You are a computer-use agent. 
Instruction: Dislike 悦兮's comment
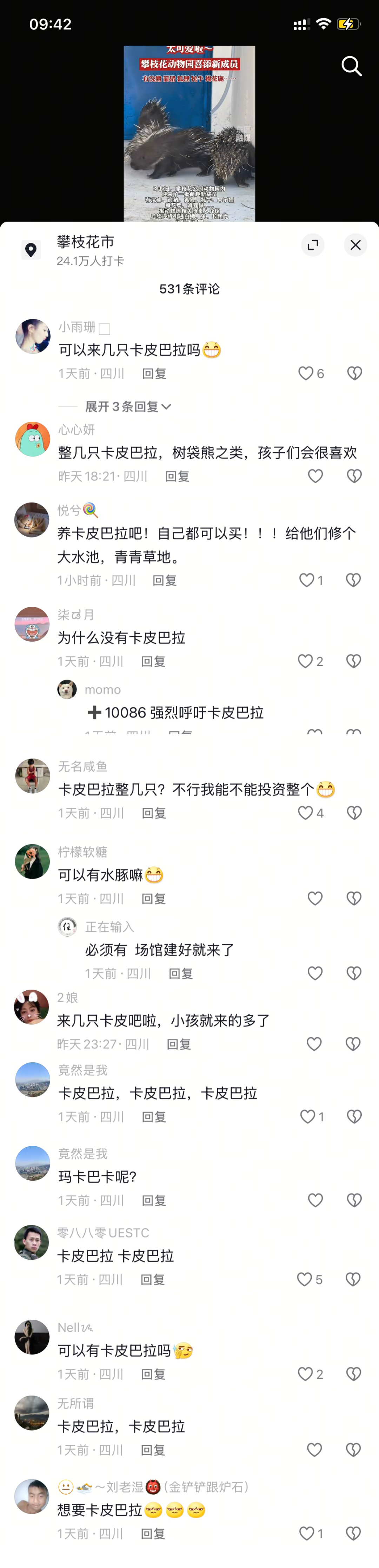pyautogui.click(x=353, y=580)
